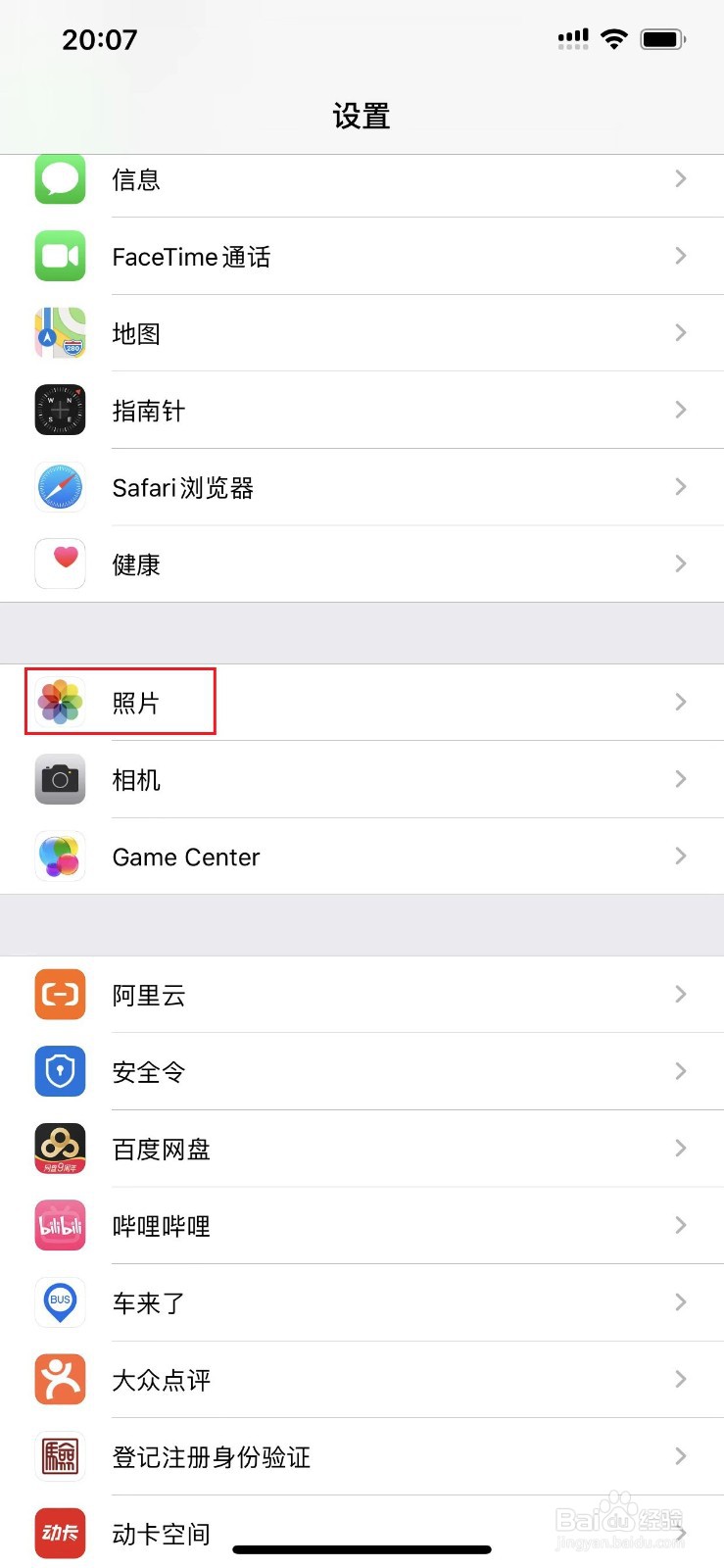This screenshot has height=1568, width=724.
Task: Select the 百度网盘 Baidu Netdisk icon
Action: [60, 1149]
